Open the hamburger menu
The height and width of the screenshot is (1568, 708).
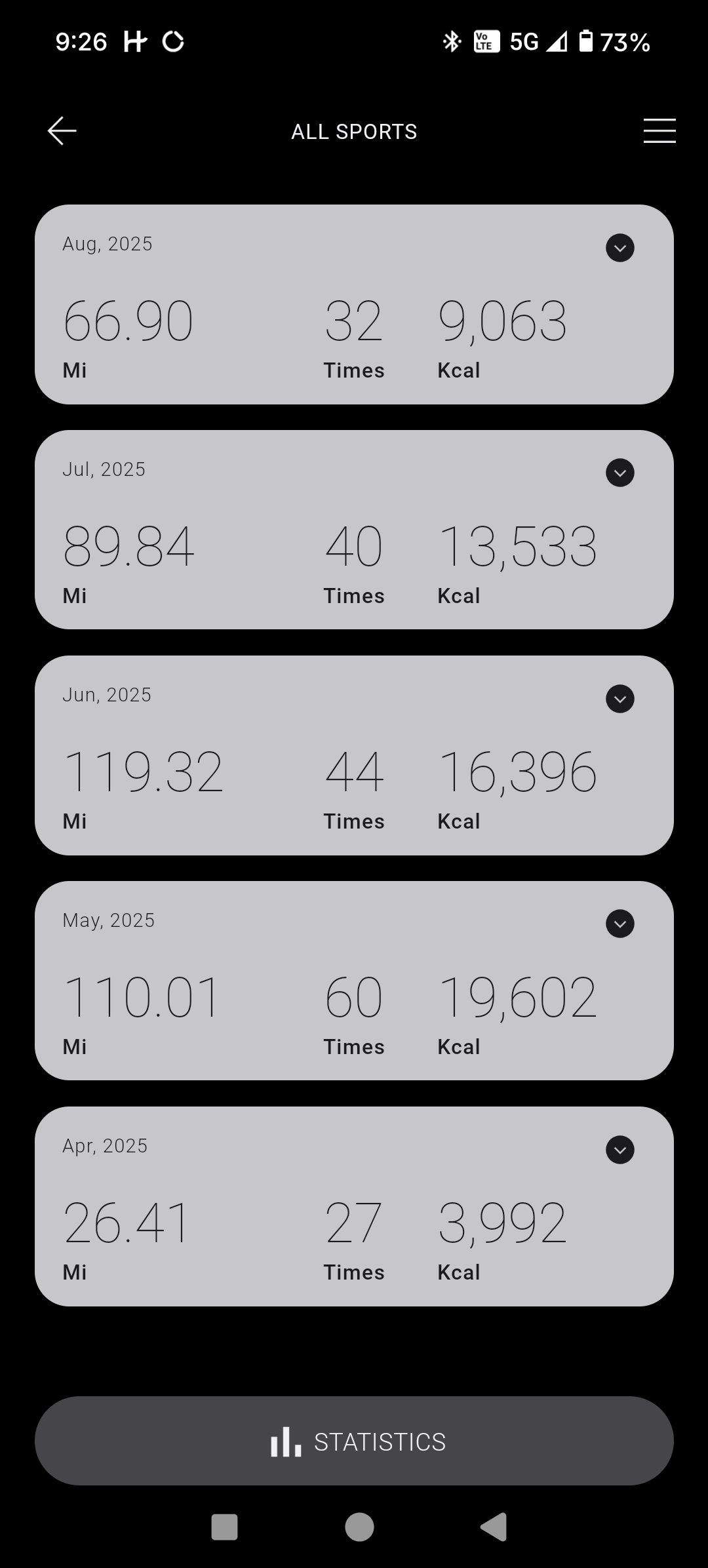[x=659, y=131]
